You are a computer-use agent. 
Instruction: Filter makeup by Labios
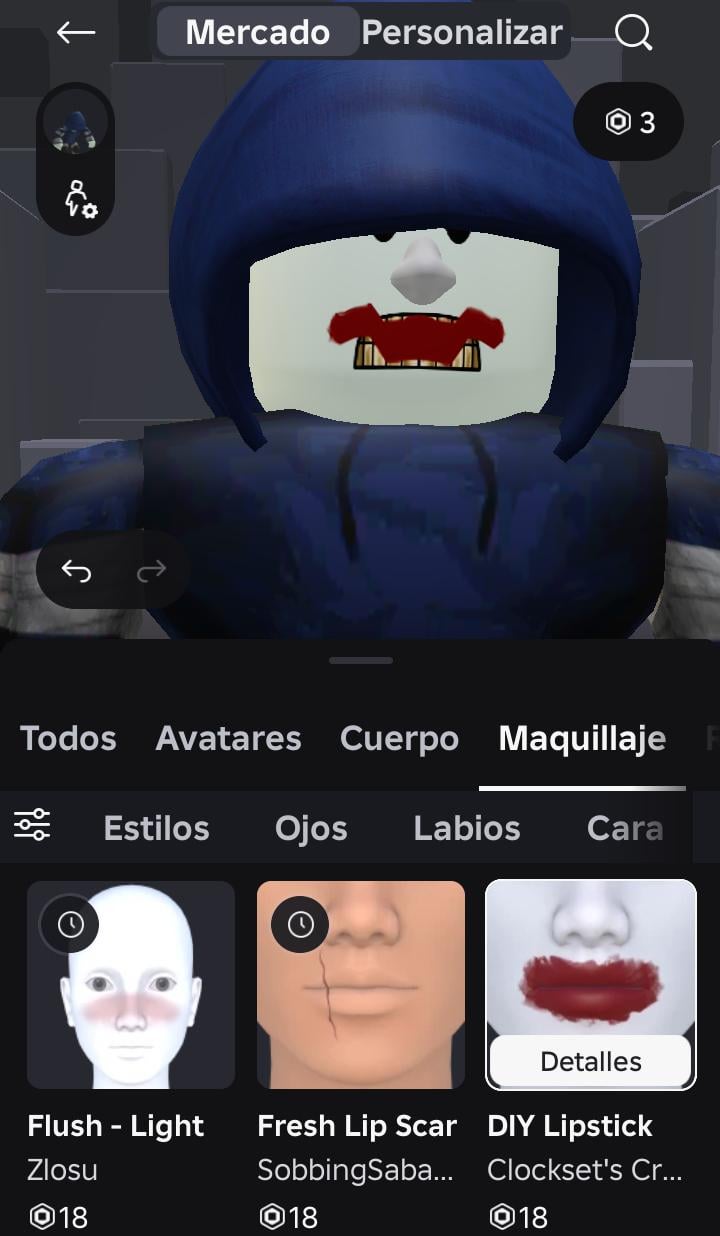tap(467, 828)
